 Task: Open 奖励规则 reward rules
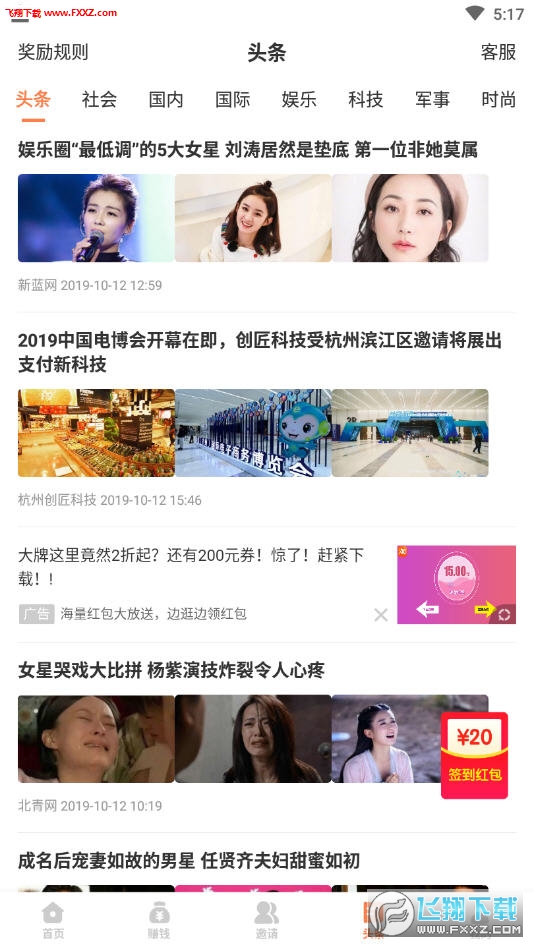[x=53, y=52]
